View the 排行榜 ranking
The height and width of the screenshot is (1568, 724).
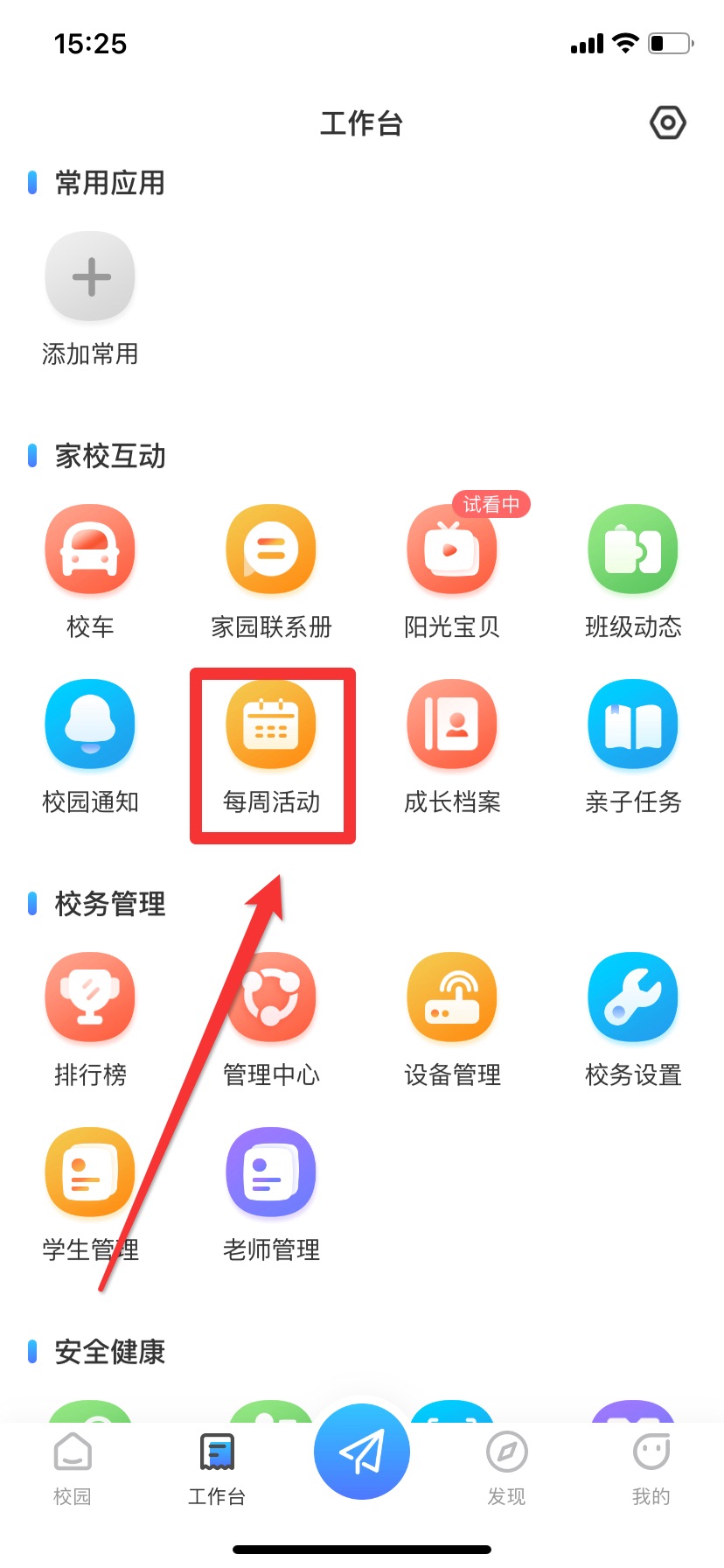coord(90,997)
